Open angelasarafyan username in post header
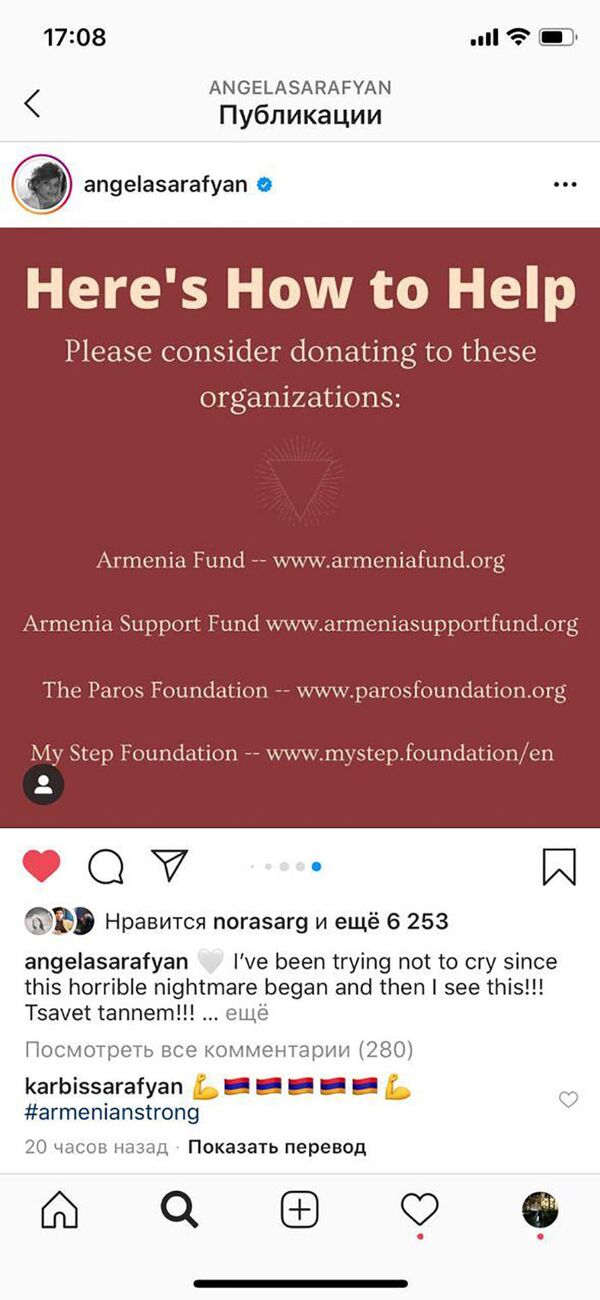 pos(165,184)
